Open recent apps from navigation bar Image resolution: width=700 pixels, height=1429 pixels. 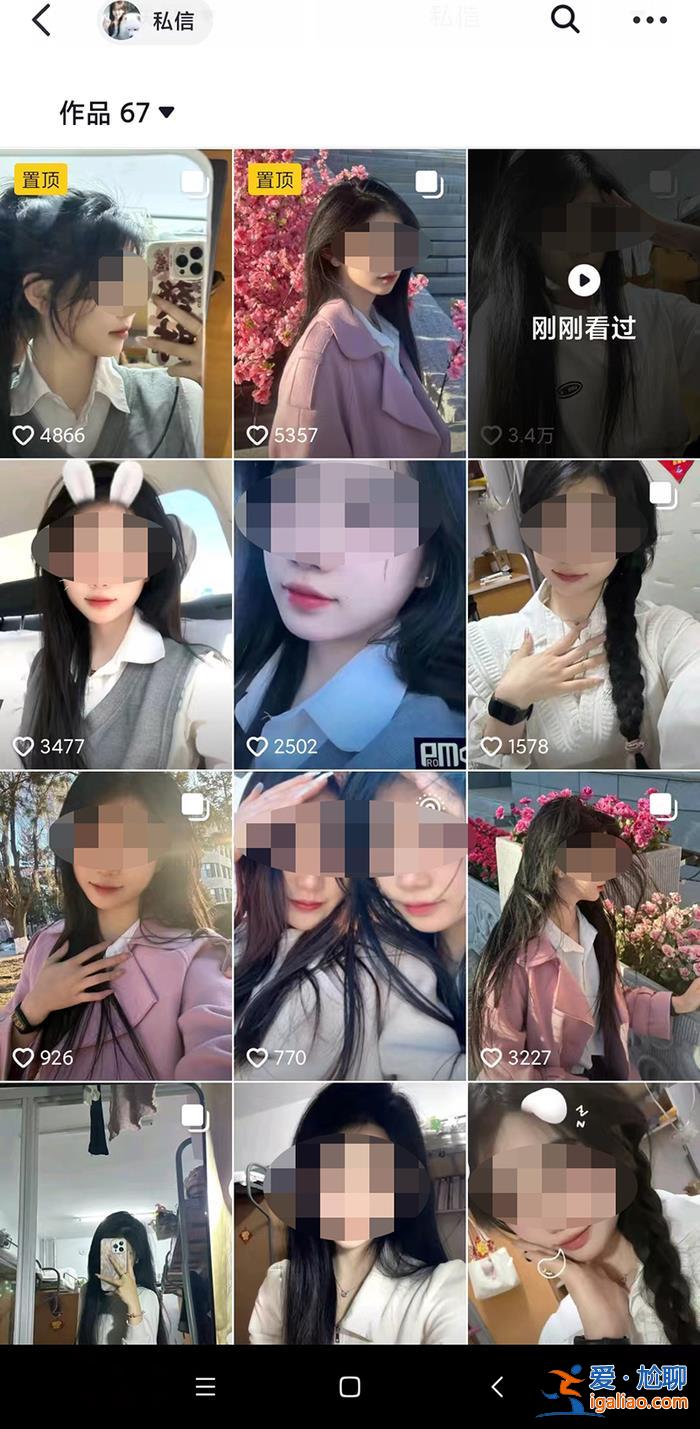pyautogui.click(x=205, y=1387)
